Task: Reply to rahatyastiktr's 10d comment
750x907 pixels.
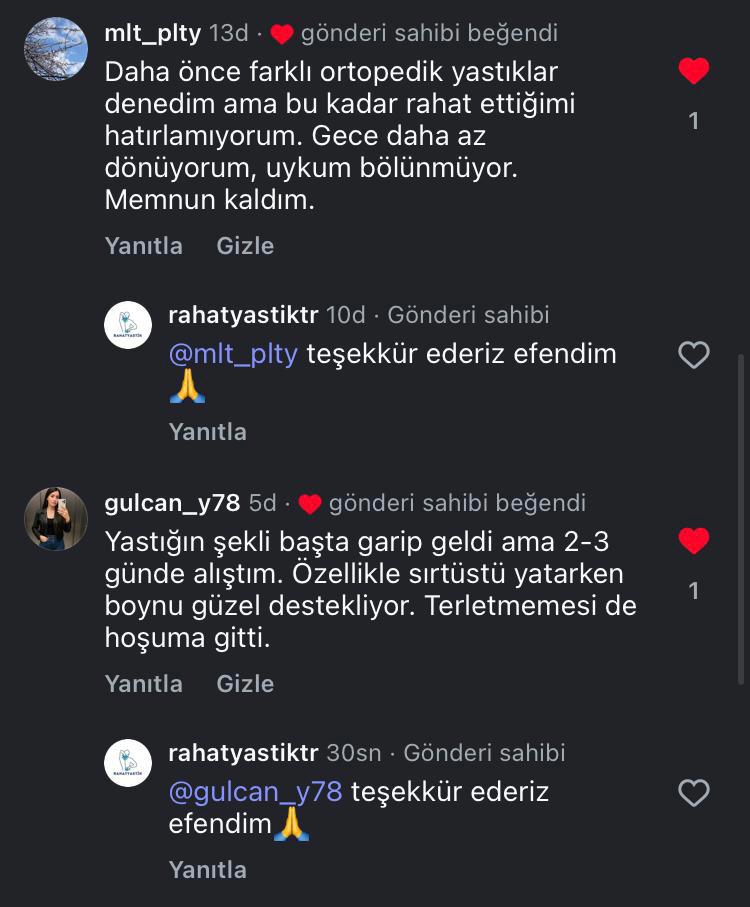Action: (207, 432)
